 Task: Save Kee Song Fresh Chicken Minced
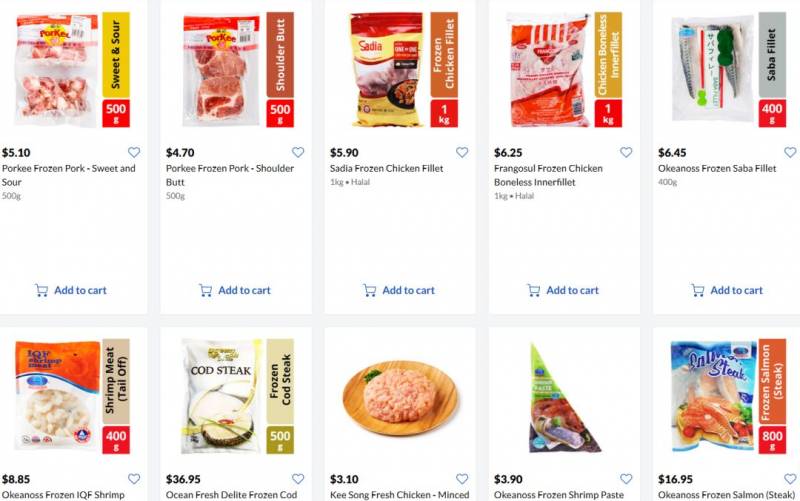point(462,479)
